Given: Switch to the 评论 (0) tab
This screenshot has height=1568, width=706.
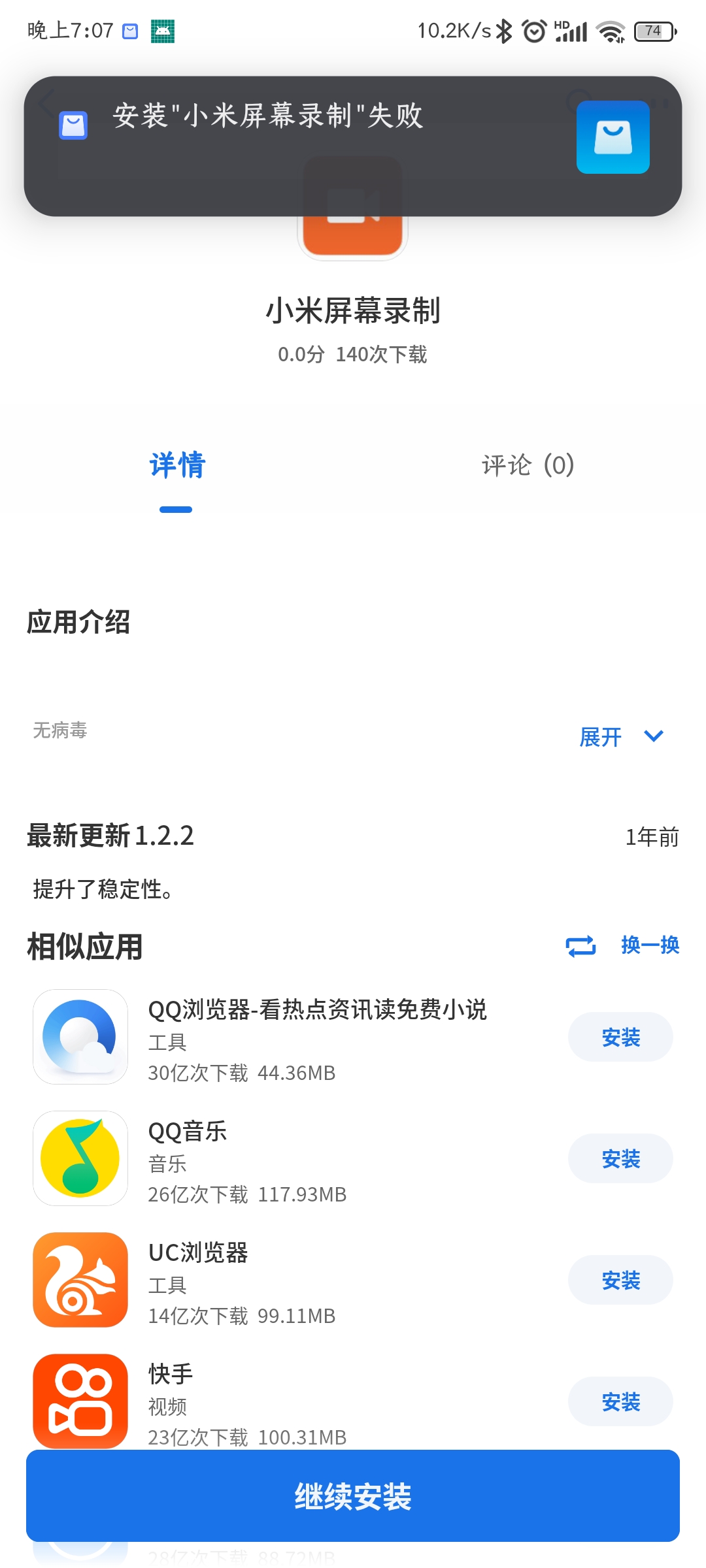Looking at the screenshot, I should pyautogui.click(x=528, y=466).
